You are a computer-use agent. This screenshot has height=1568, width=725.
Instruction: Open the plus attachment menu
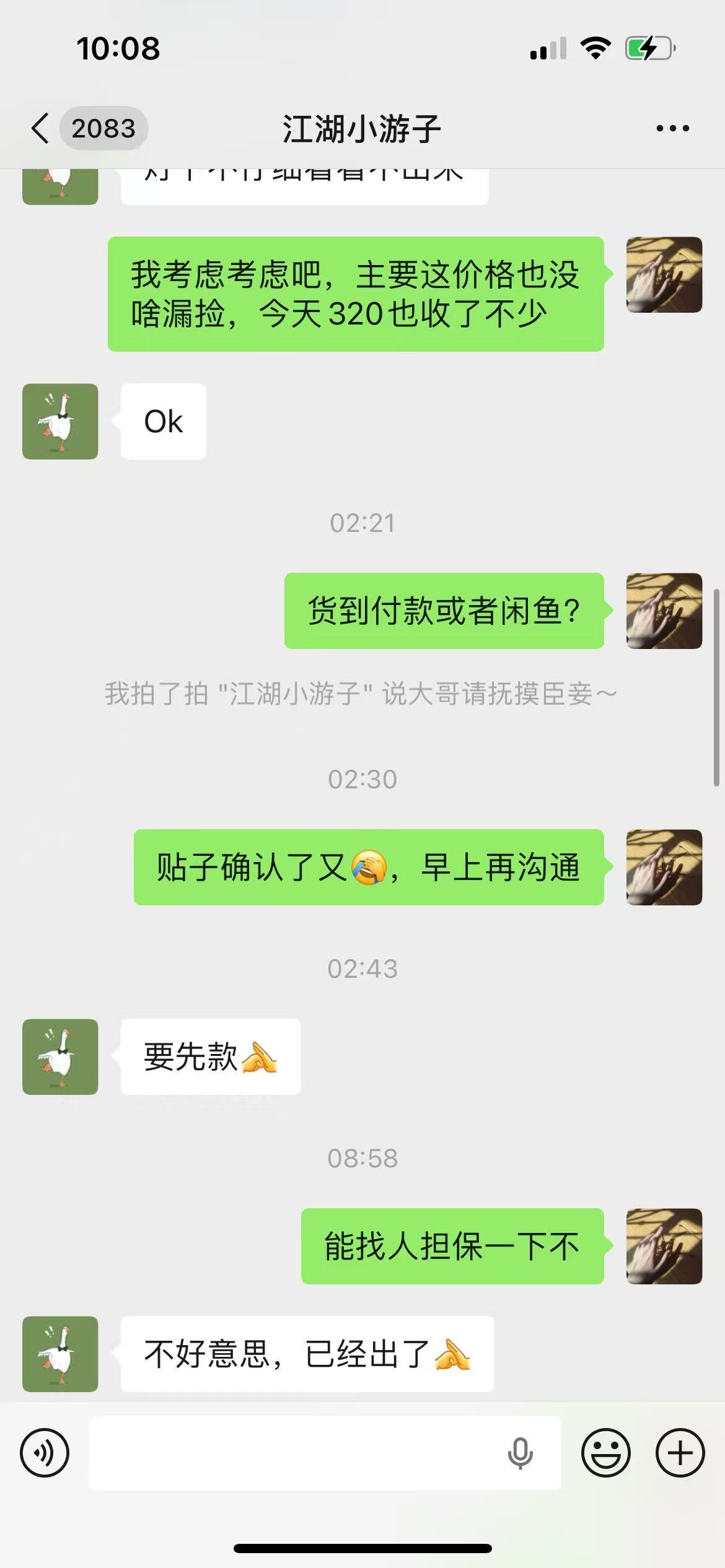click(680, 1453)
